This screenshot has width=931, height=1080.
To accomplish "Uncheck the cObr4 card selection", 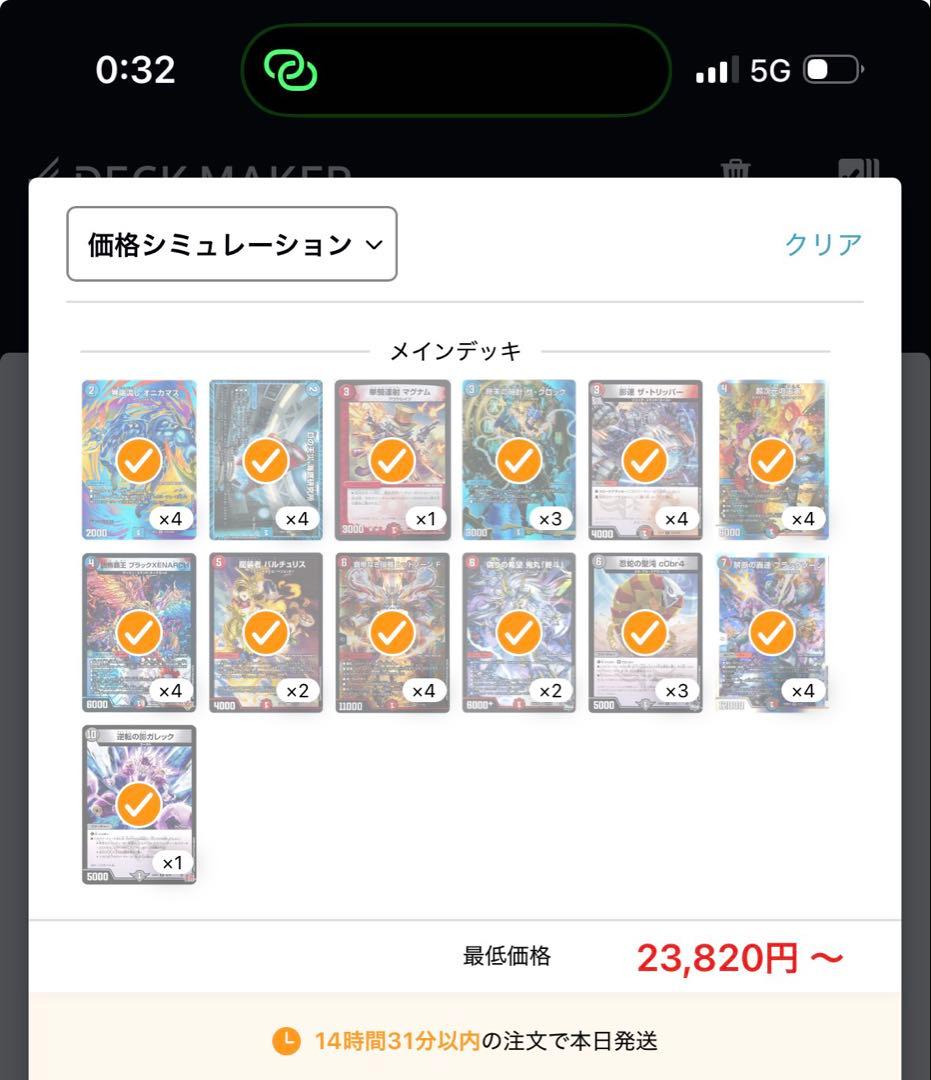I will click(x=643, y=633).
